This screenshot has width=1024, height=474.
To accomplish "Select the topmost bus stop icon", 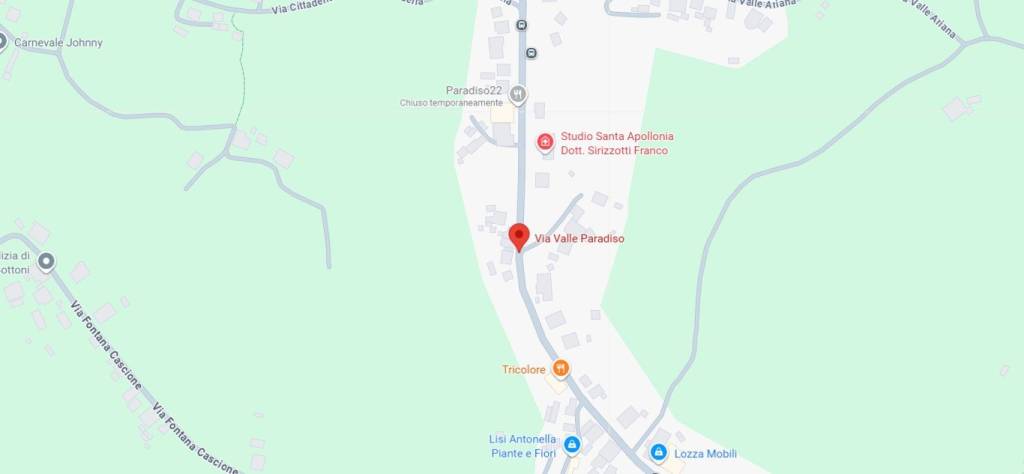I will 521,24.
